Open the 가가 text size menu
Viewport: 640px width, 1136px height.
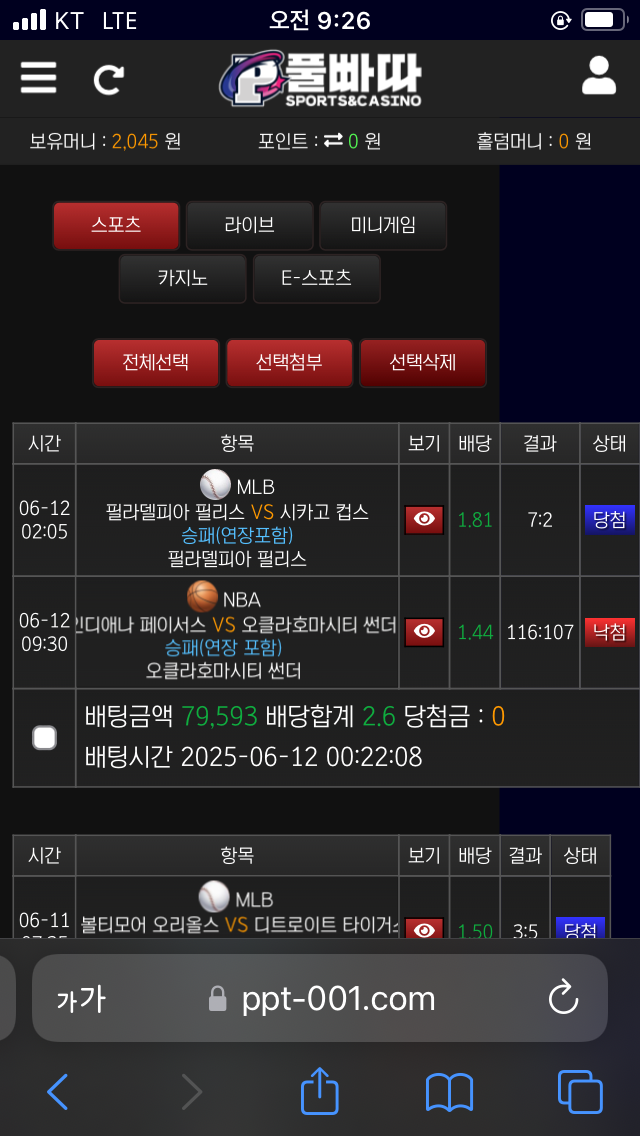click(80, 998)
